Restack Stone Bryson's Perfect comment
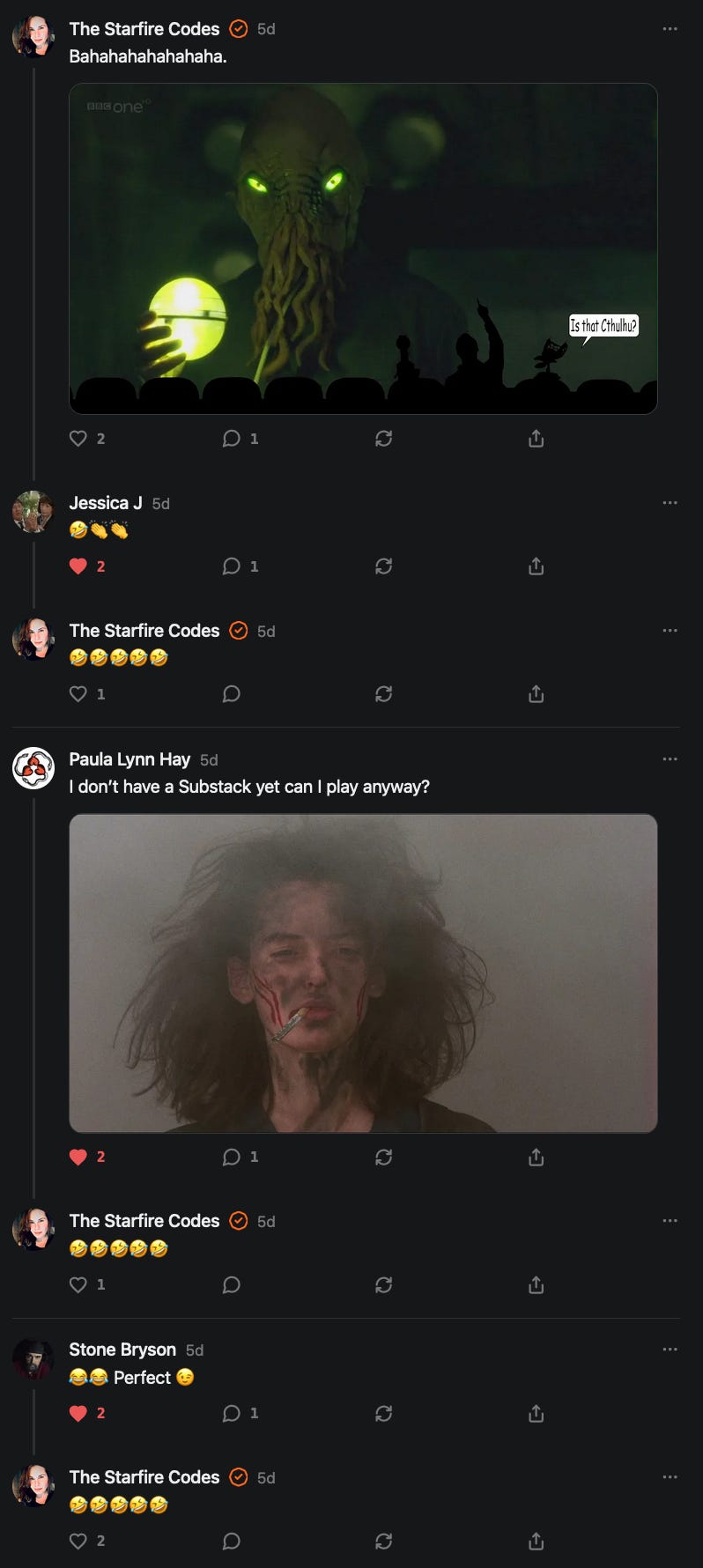The width and height of the screenshot is (703, 1568). pyautogui.click(x=383, y=1413)
